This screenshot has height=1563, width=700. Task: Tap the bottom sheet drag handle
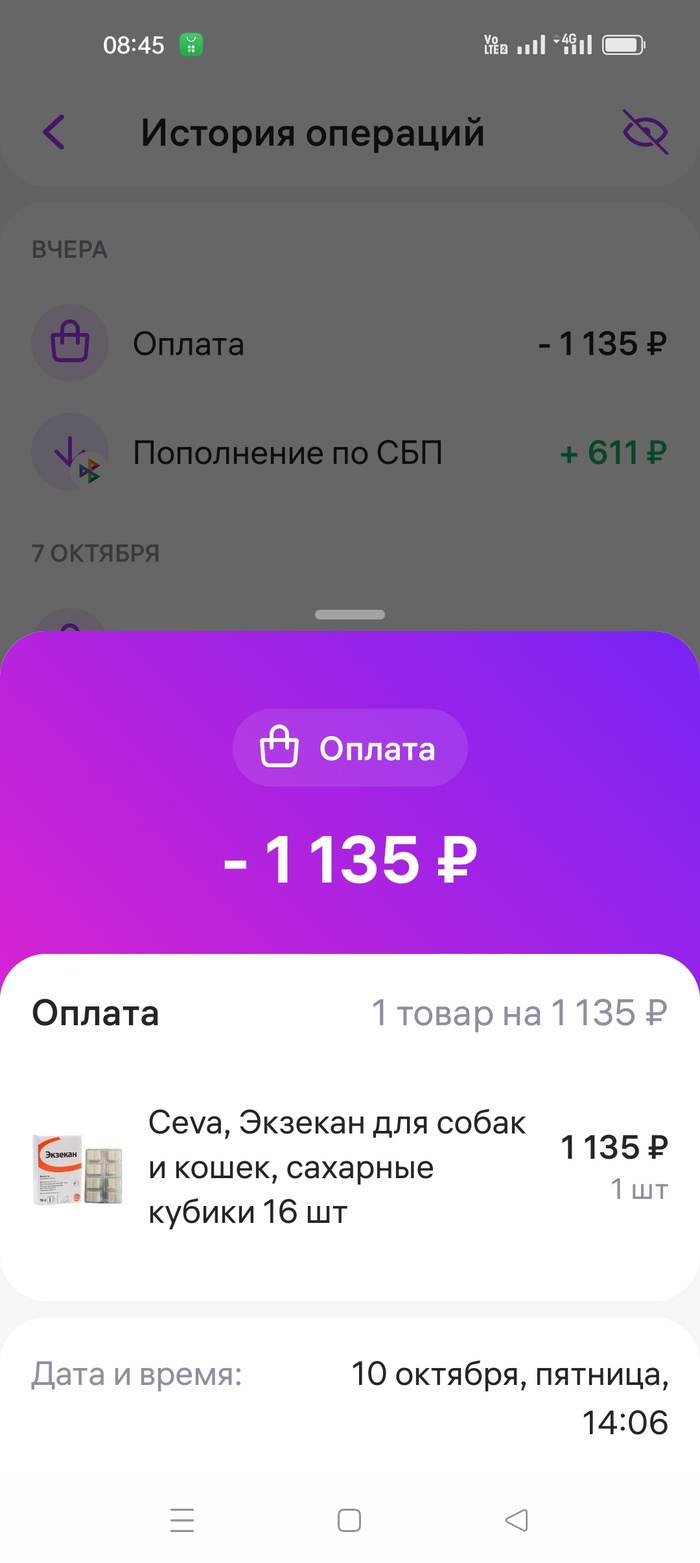pos(349,614)
